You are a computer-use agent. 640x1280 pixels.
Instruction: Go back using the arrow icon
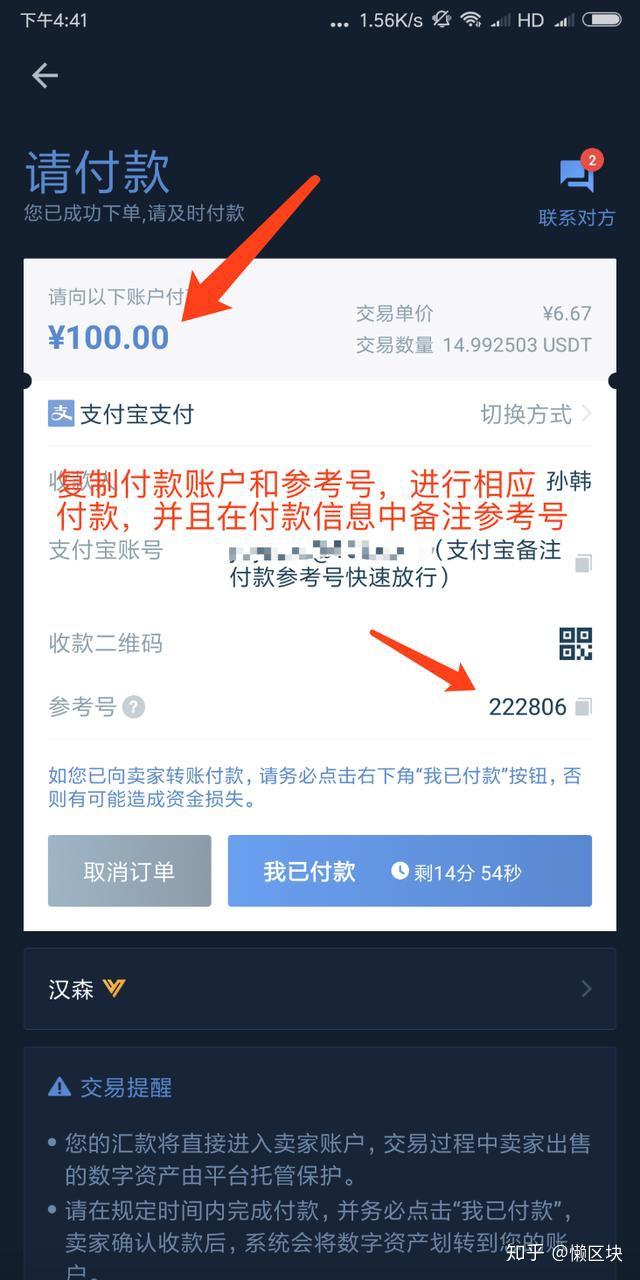pos(45,76)
